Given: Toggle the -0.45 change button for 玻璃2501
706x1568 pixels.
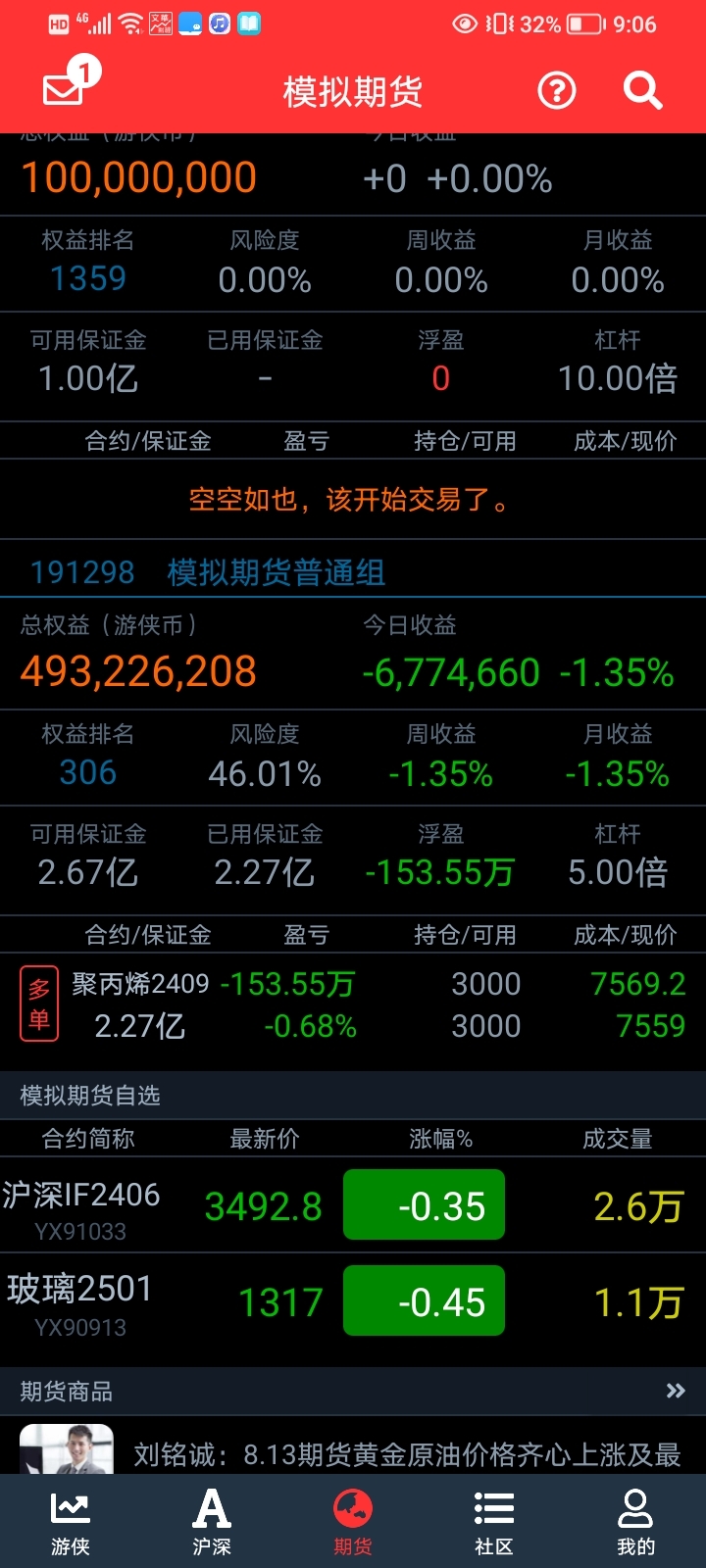Looking at the screenshot, I should pos(424,1300).
